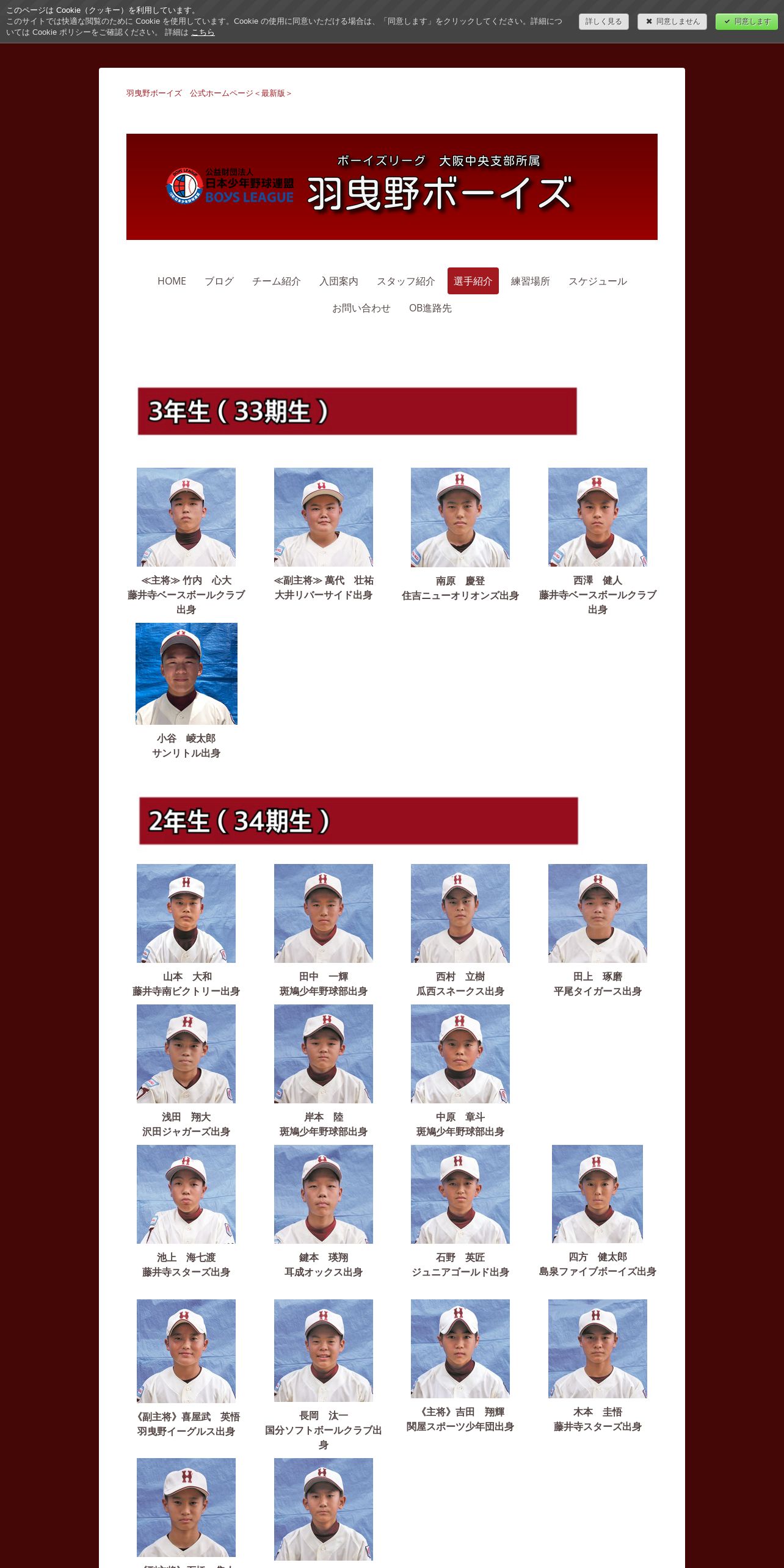Open 羽曳野ボーイズ 公式ホームページ link

(x=208, y=93)
